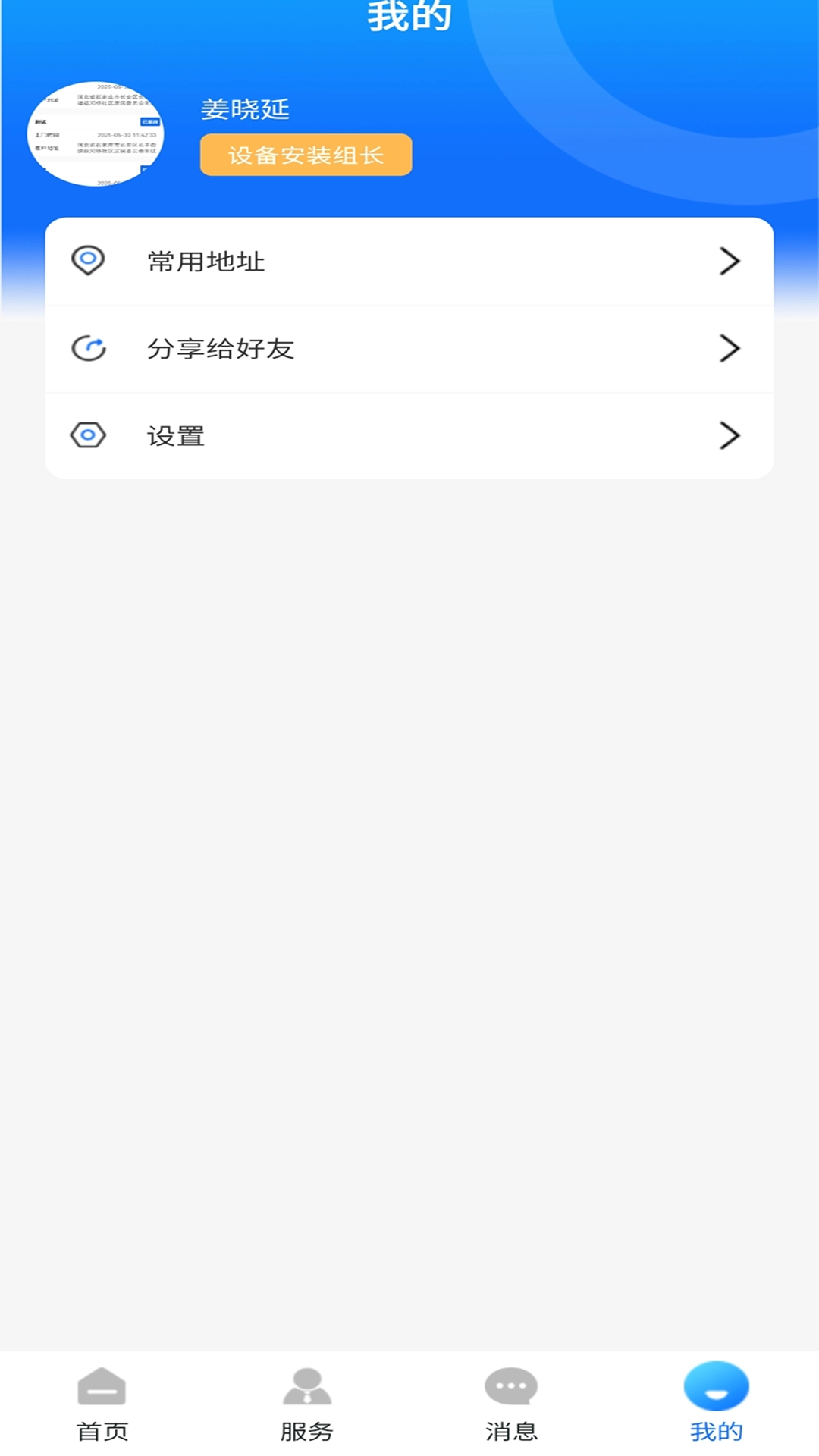Screen dimensions: 819x1456
Task: Expand the 设置 row chevron
Action: coord(730,435)
